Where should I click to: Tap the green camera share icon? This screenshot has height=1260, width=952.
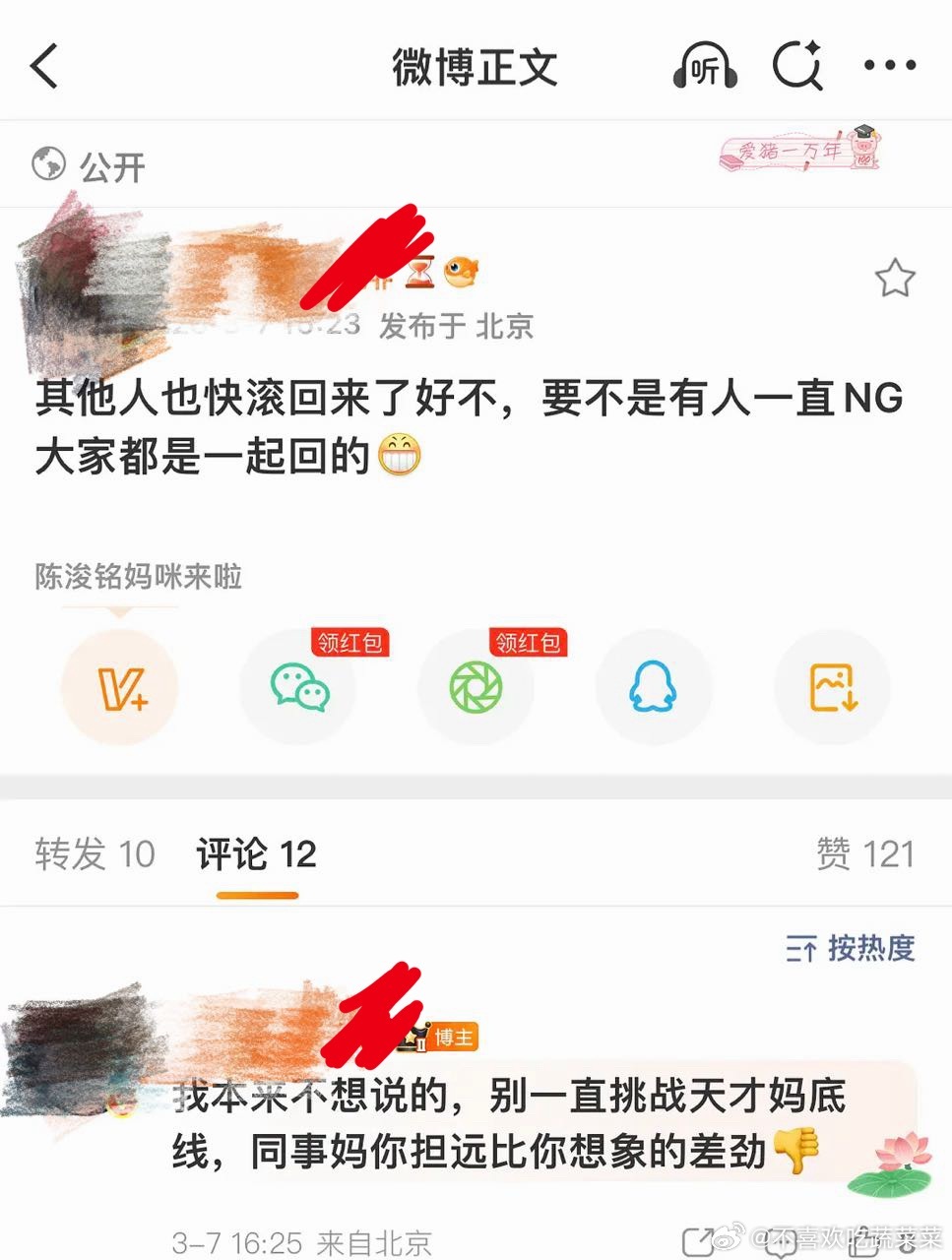476,687
